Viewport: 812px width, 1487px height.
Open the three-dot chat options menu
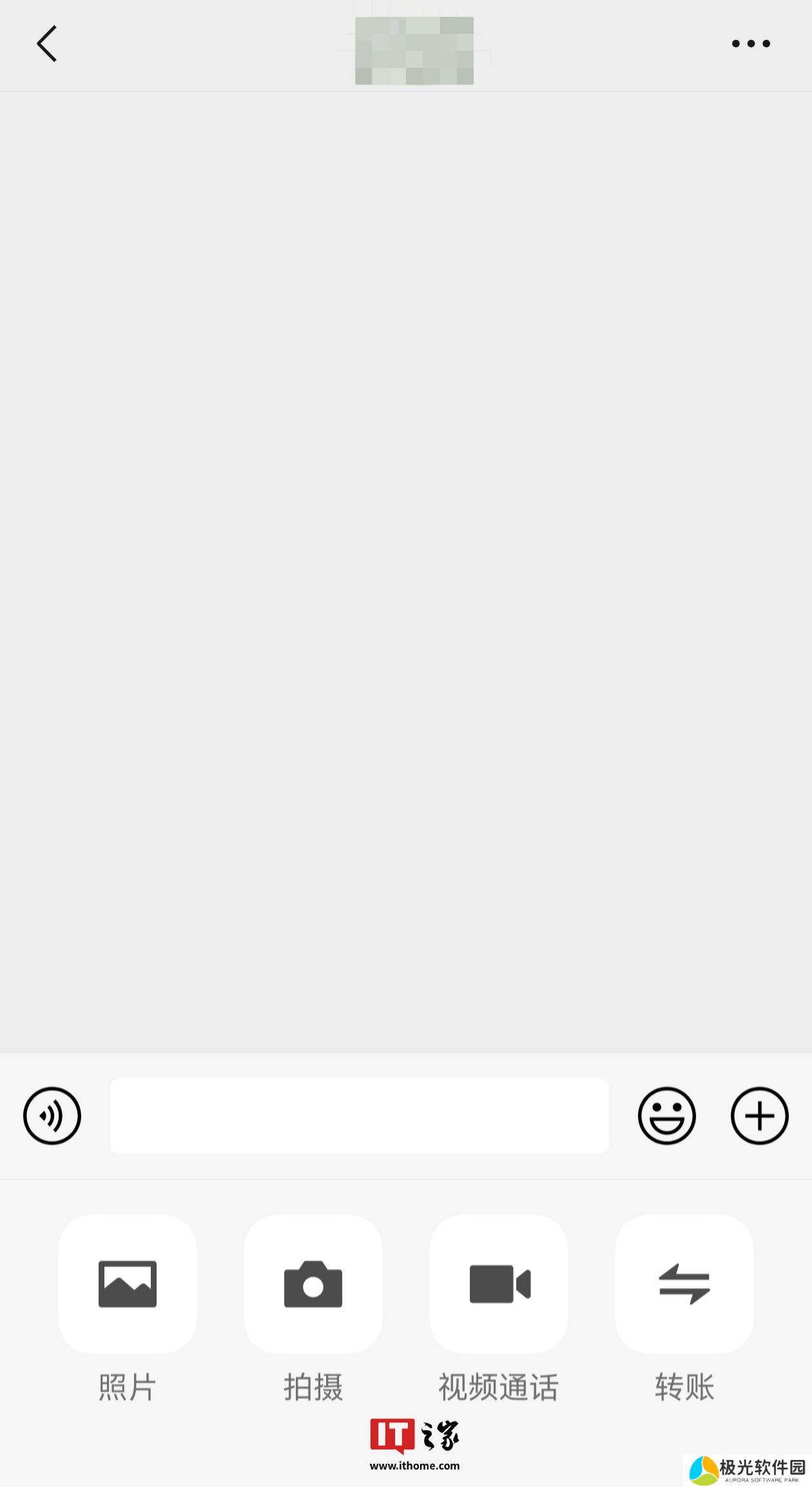pos(751,44)
